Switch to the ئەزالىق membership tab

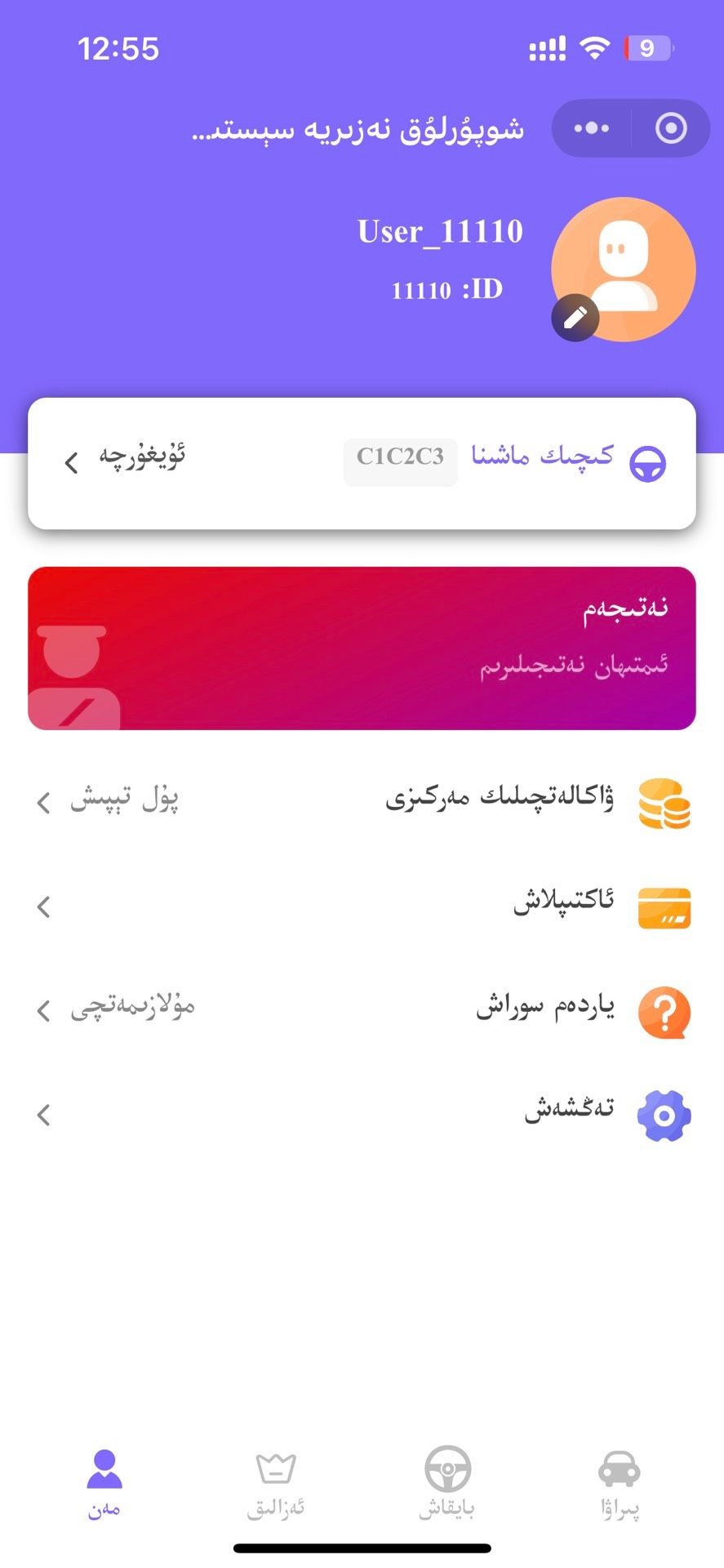tap(276, 1483)
